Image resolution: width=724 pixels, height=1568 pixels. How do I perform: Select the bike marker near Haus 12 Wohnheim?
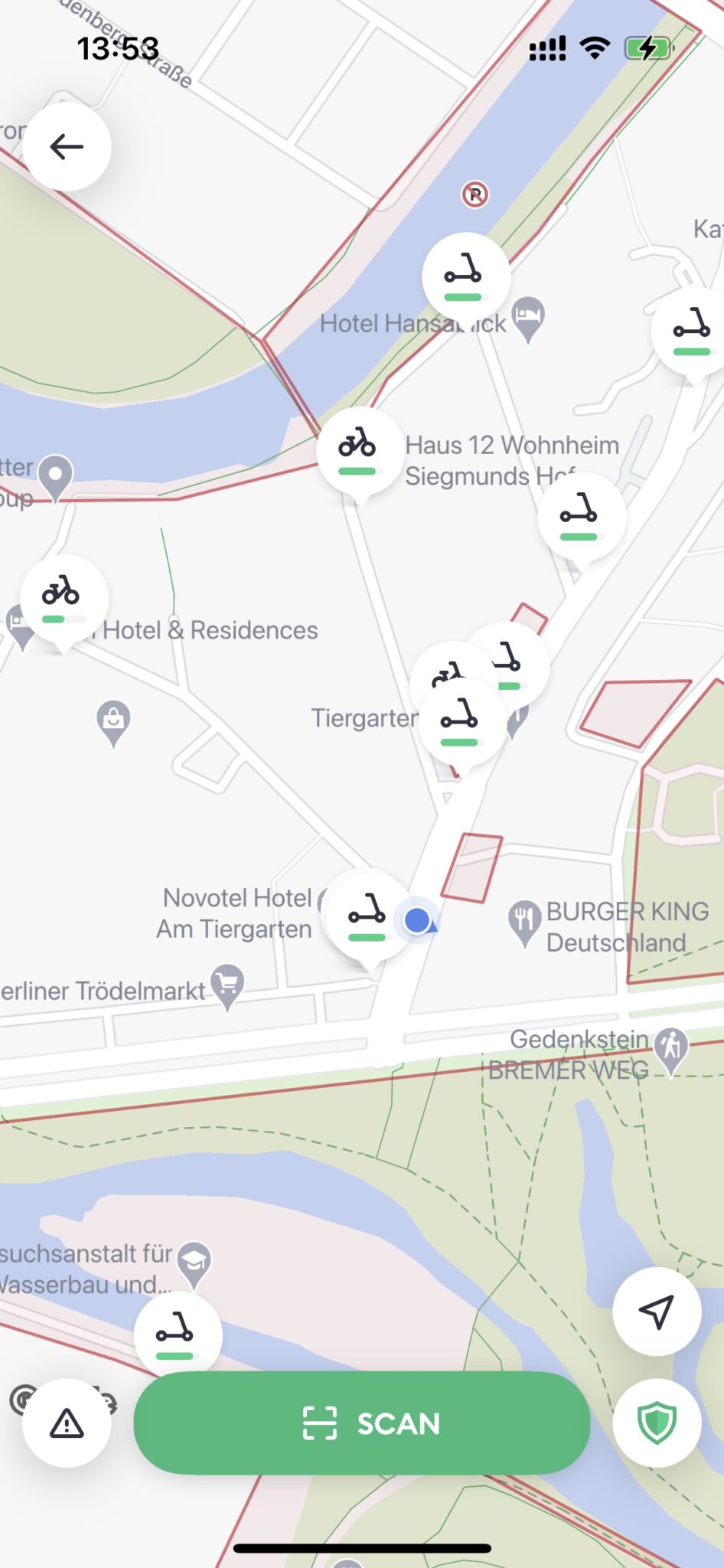[x=357, y=452]
